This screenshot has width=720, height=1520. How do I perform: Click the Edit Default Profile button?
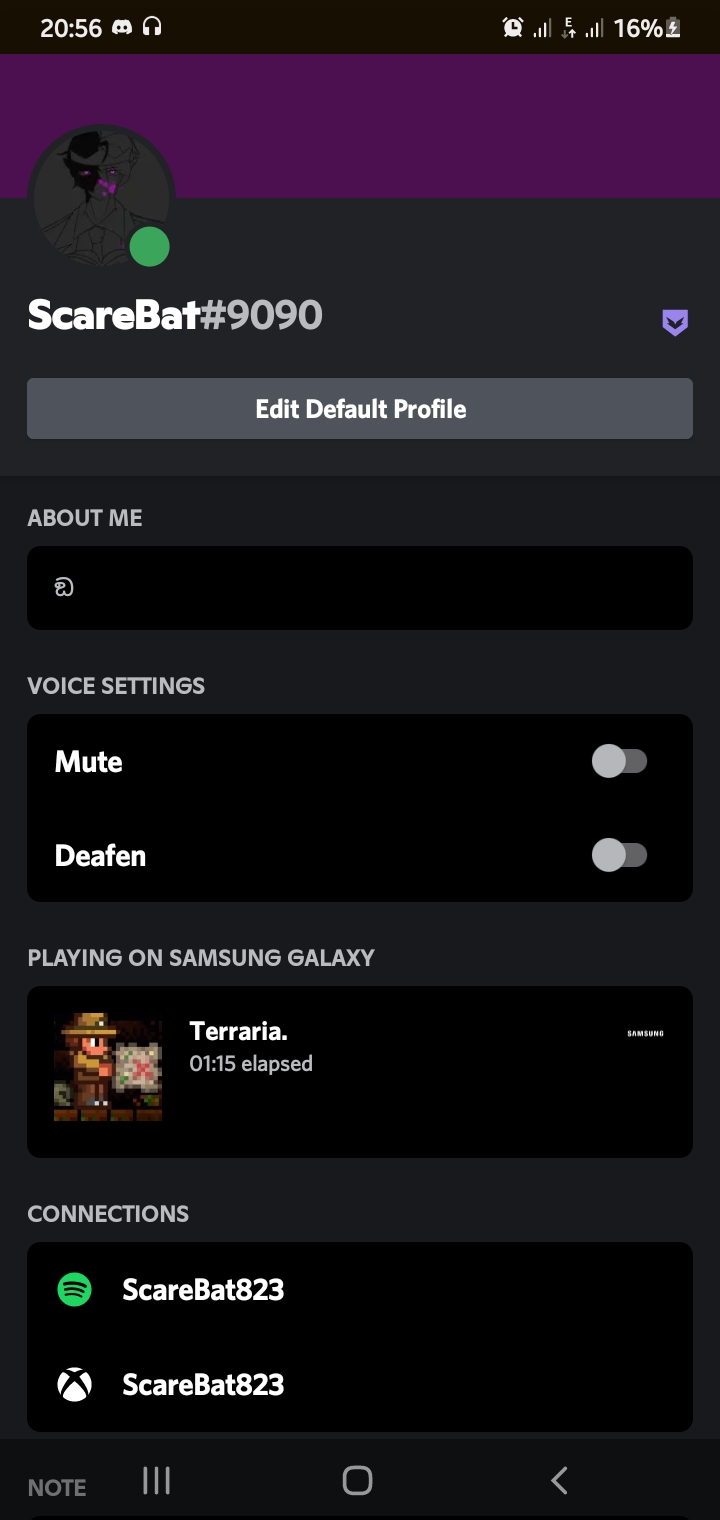[360, 409]
